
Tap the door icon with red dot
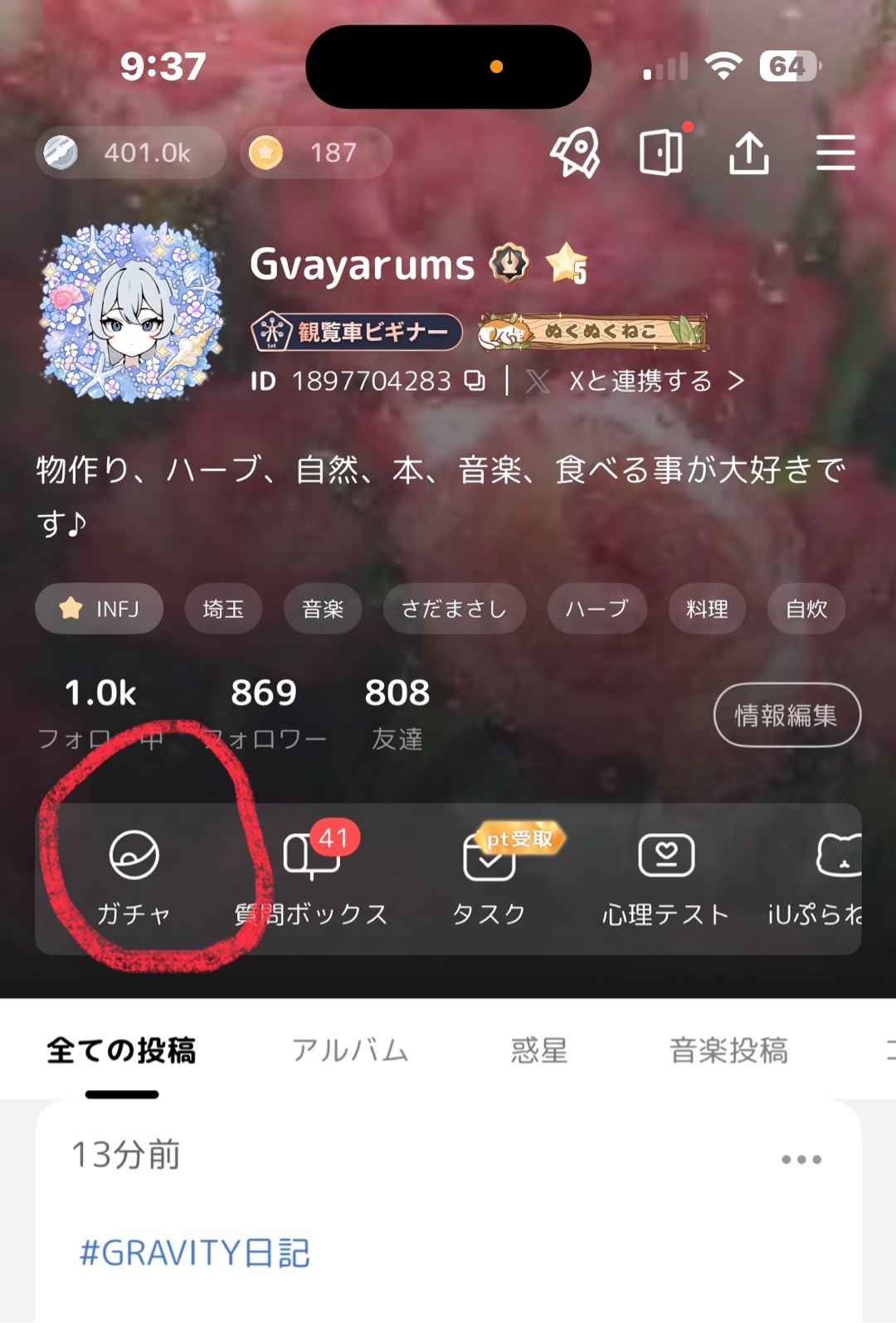click(662, 153)
